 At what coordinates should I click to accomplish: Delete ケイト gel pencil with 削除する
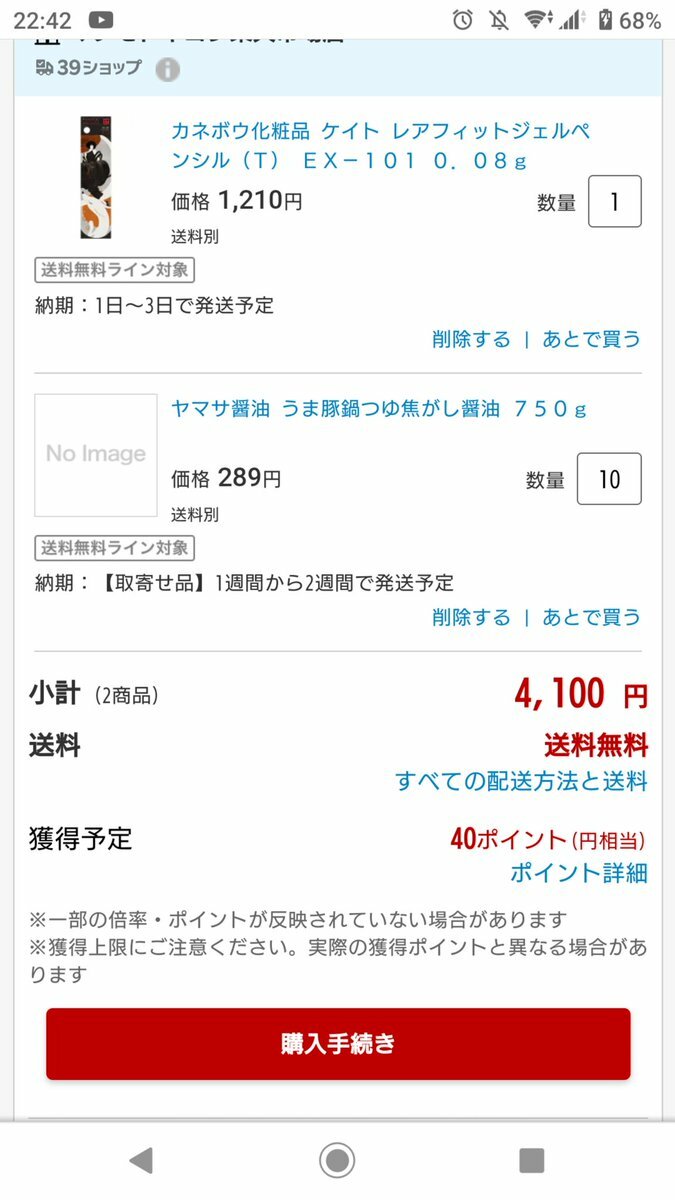[x=471, y=339]
